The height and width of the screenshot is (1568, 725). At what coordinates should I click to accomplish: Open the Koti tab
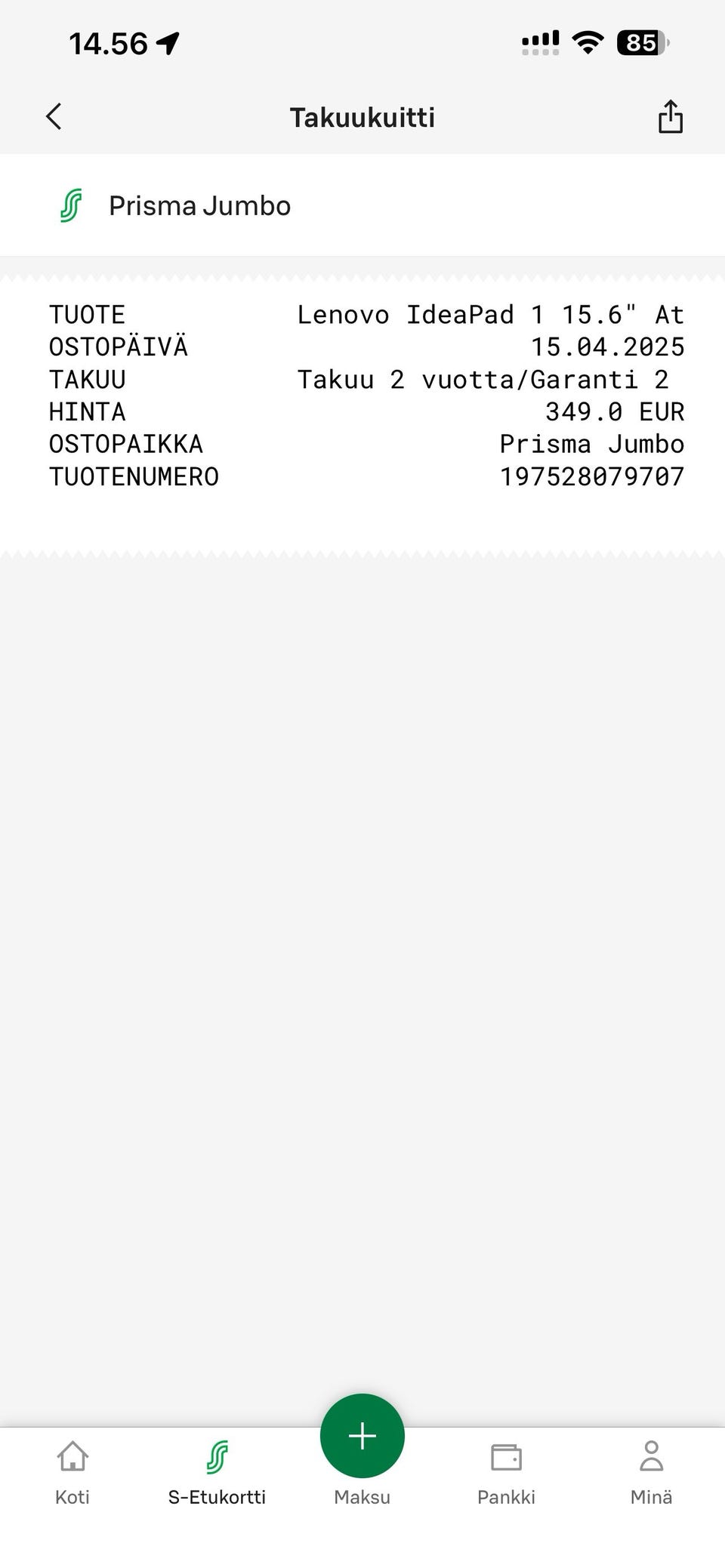[72, 1471]
